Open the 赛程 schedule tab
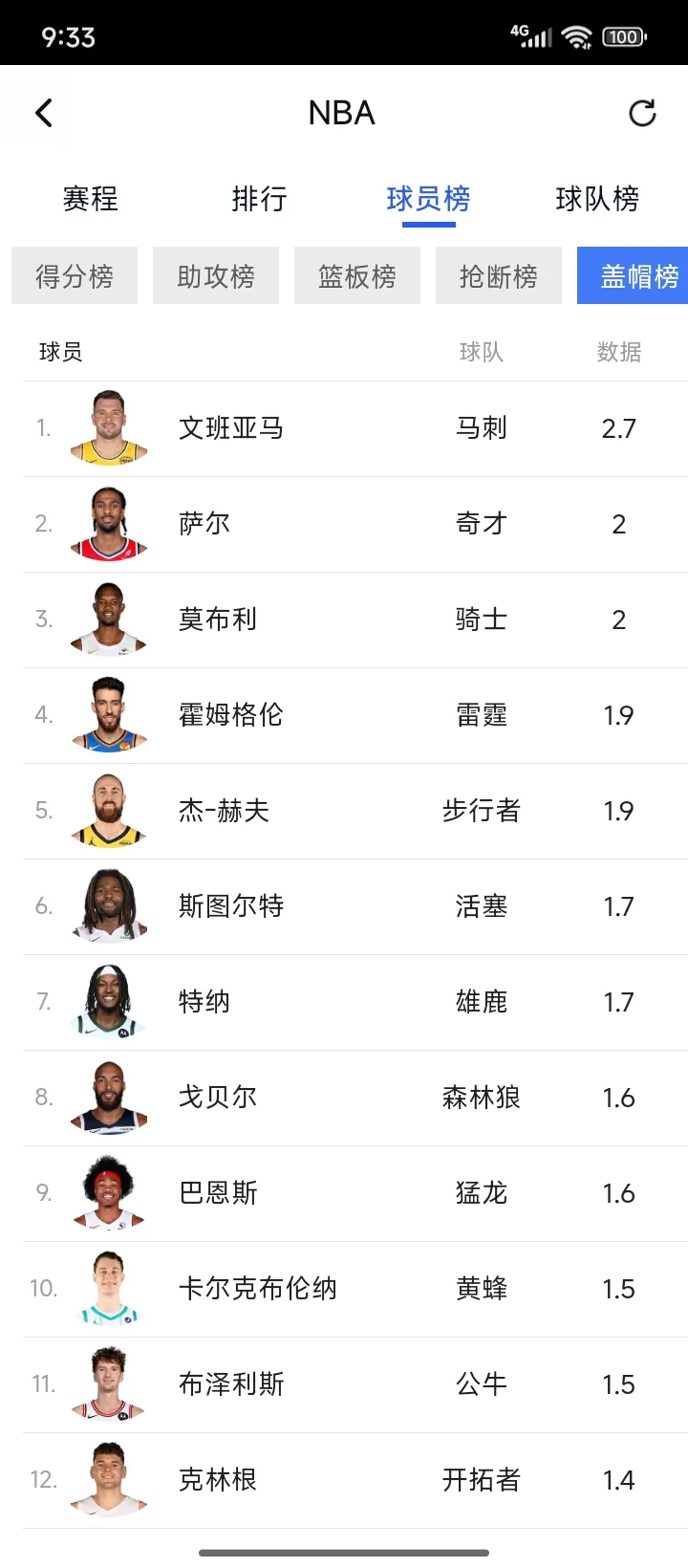Screen dimensions: 688x1568 tap(89, 199)
